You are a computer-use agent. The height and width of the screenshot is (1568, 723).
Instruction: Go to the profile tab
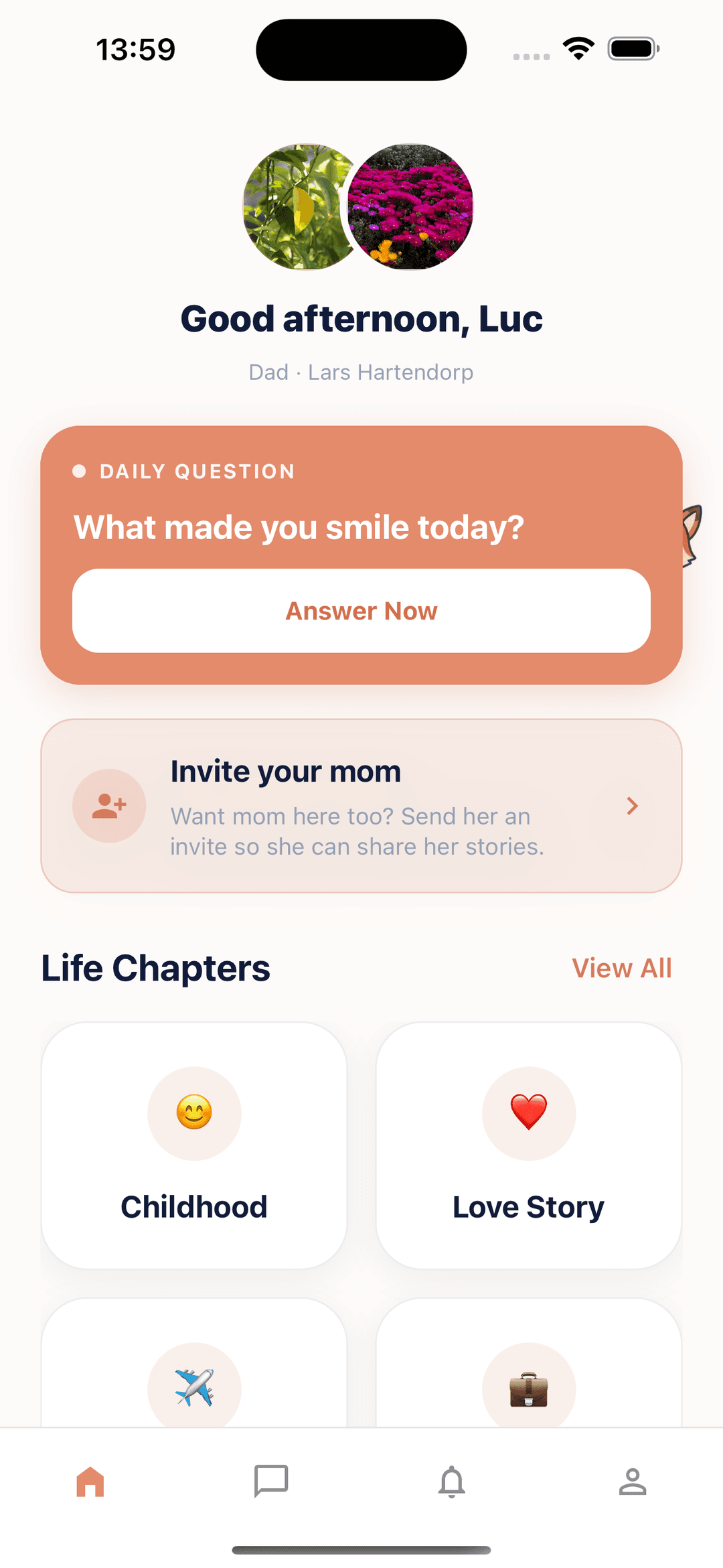pos(633,1482)
